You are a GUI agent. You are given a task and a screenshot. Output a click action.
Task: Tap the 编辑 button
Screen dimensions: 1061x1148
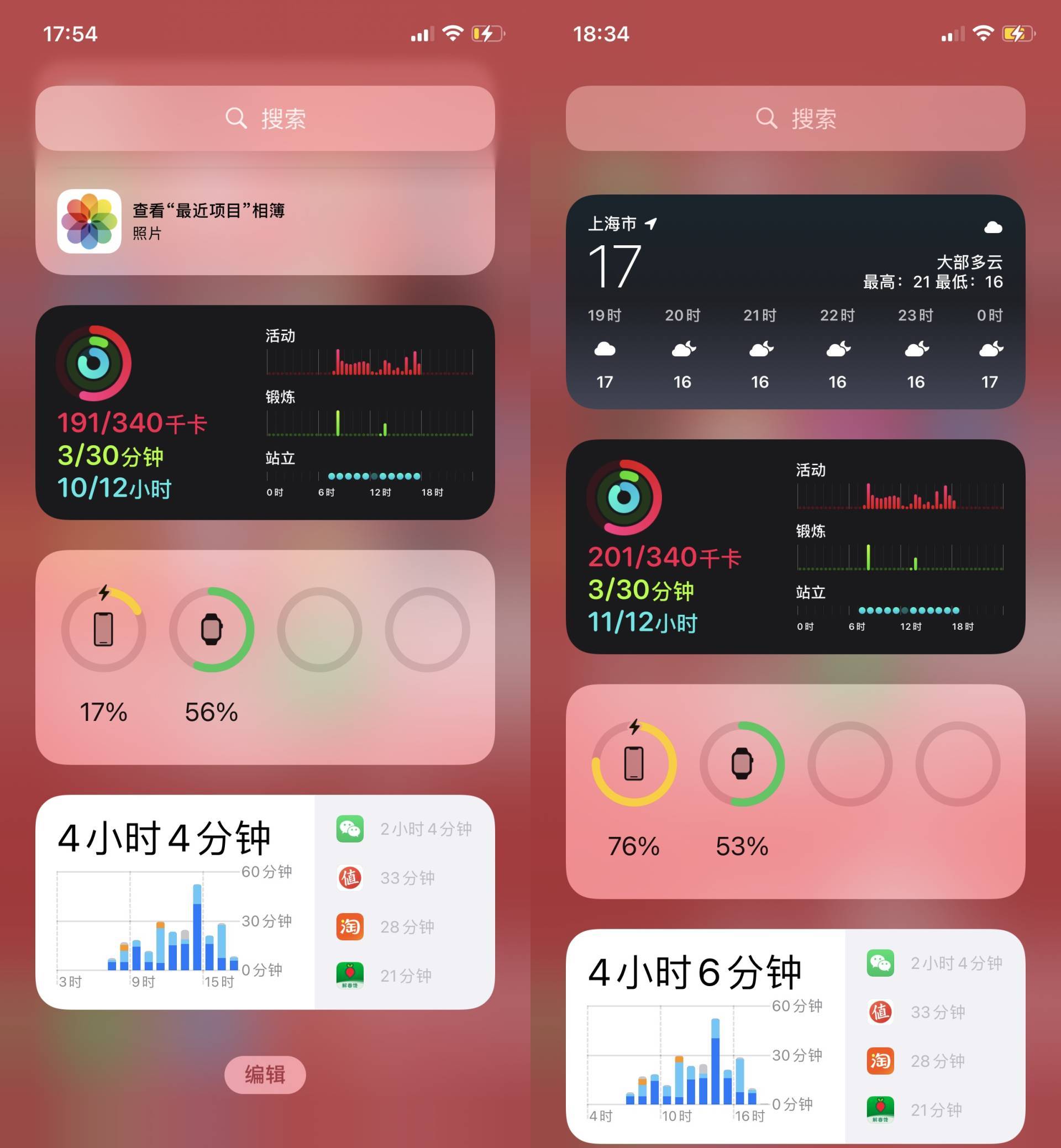point(265,1074)
